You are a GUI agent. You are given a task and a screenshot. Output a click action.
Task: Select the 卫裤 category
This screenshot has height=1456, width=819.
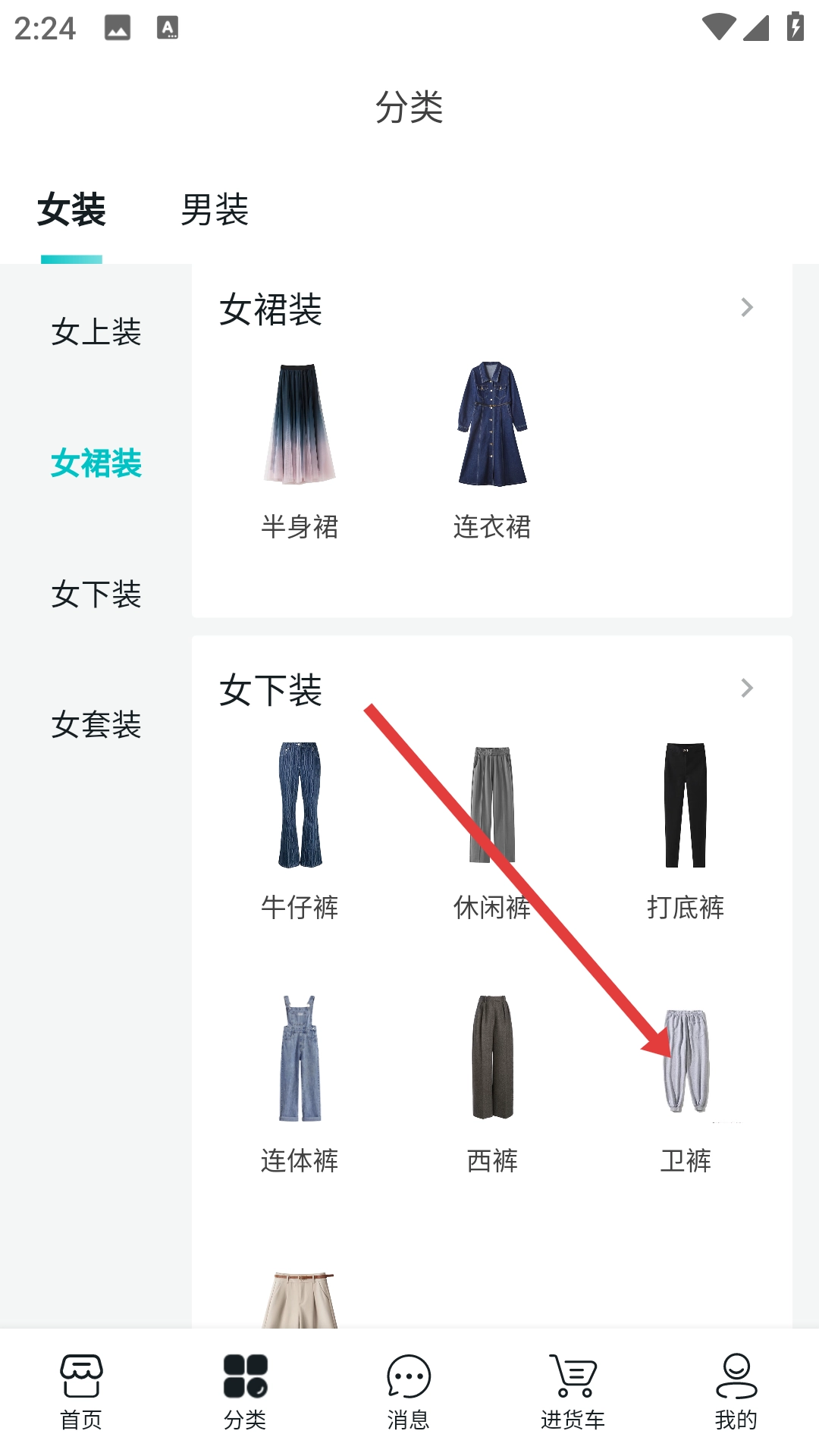686,1081
